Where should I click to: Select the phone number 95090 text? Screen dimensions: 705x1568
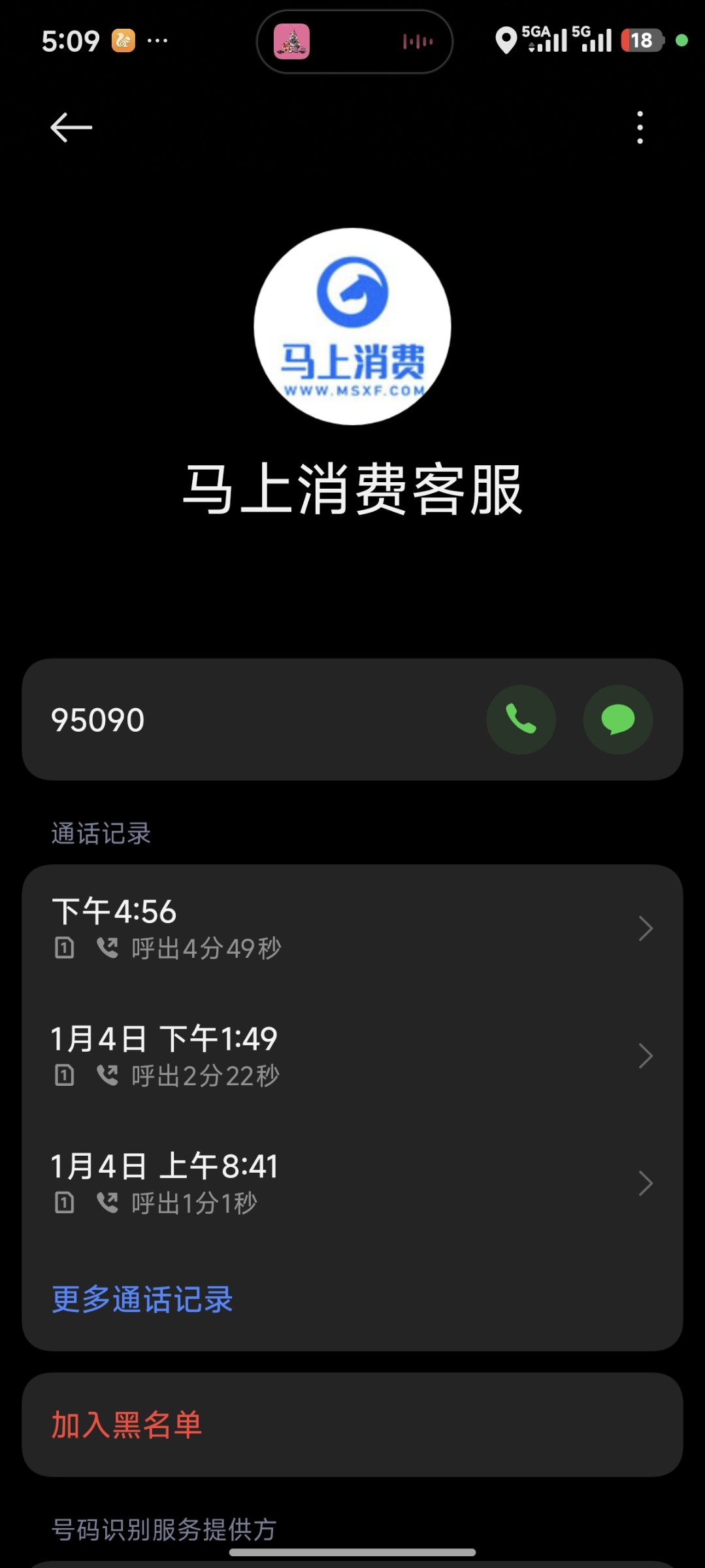(x=97, y=721)
